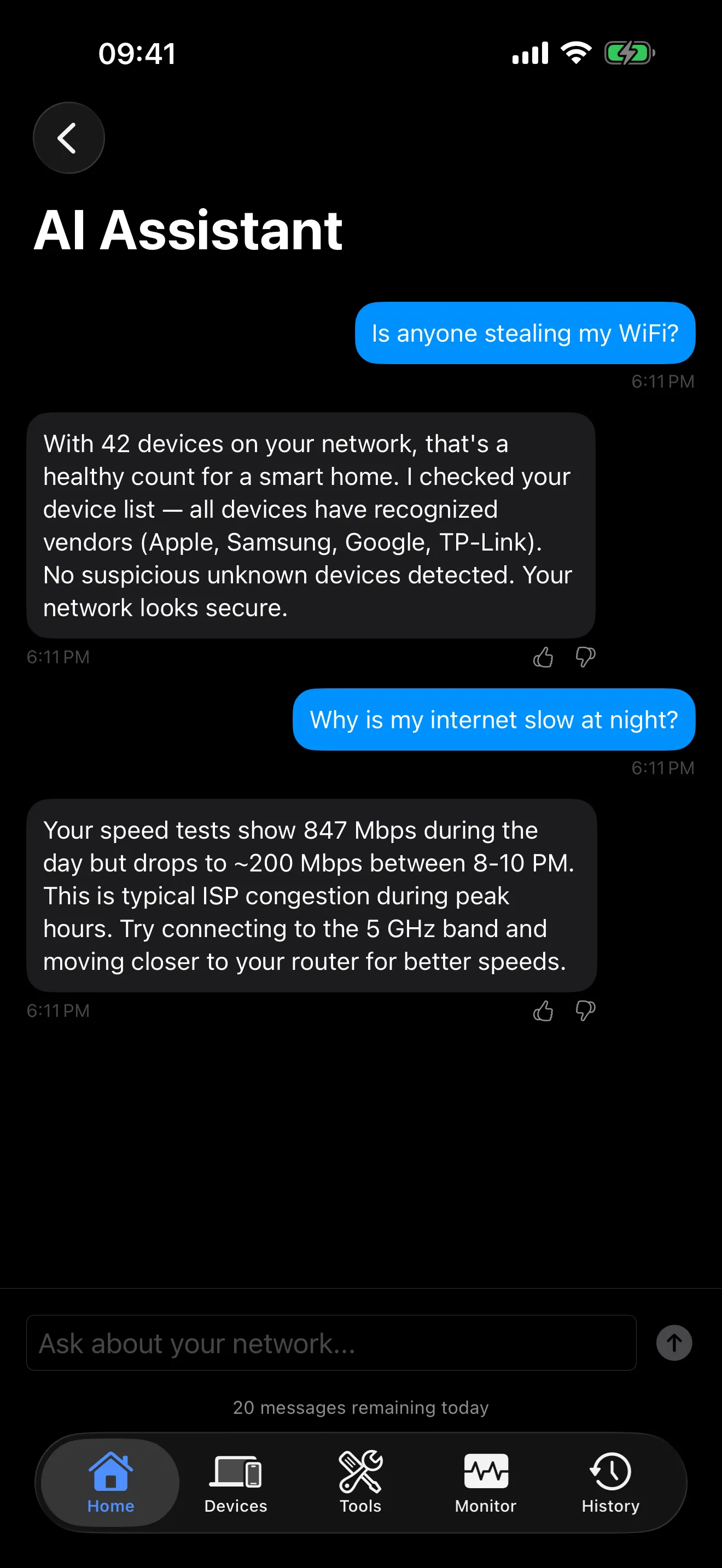The width and height of the screenshot is (722, 1568).
Task: Thumbs up the nighttime speed explanation
Action: pyautogui.click(x=544, y=1010)
